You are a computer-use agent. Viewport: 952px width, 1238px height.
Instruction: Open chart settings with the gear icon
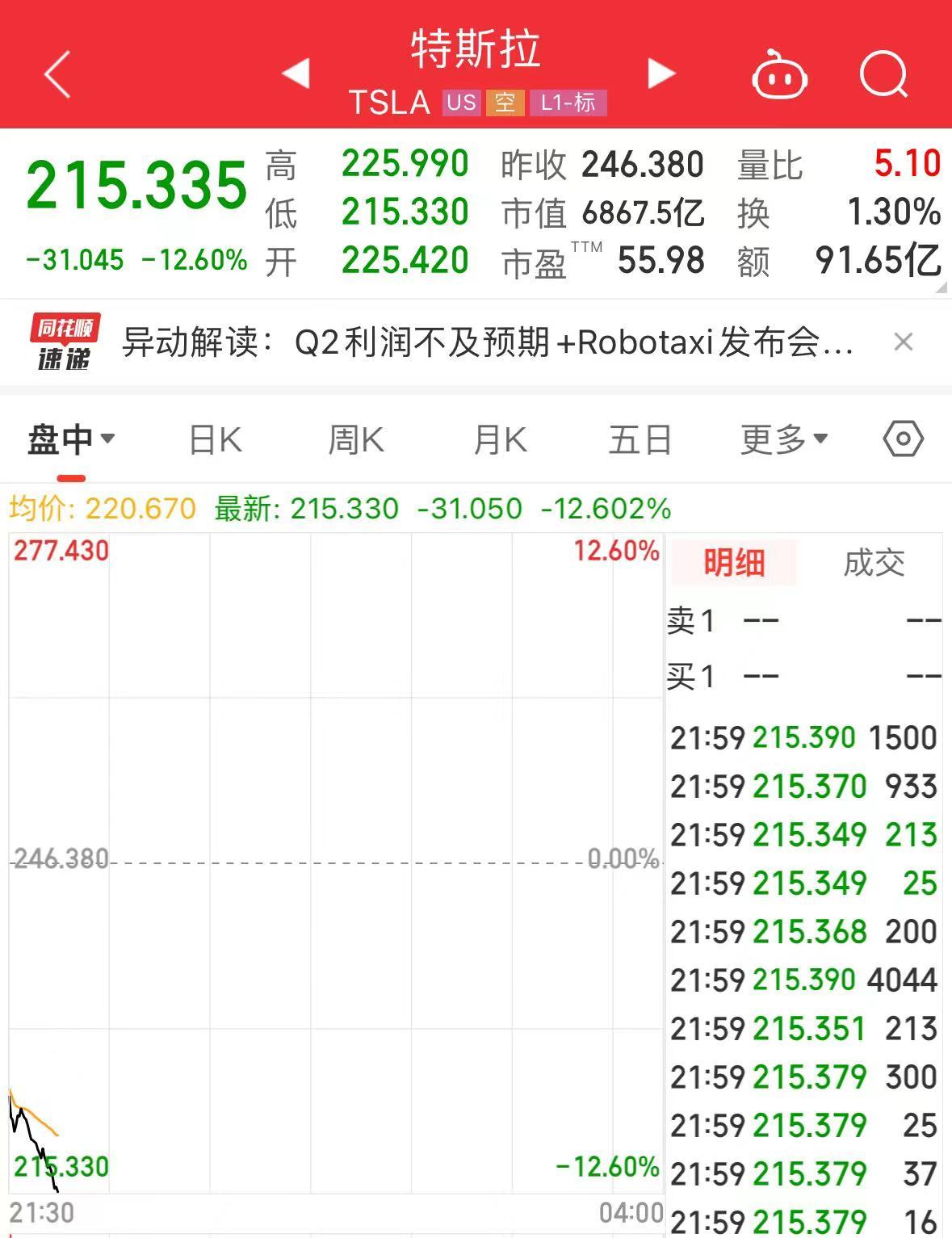[x=902, y=438]
